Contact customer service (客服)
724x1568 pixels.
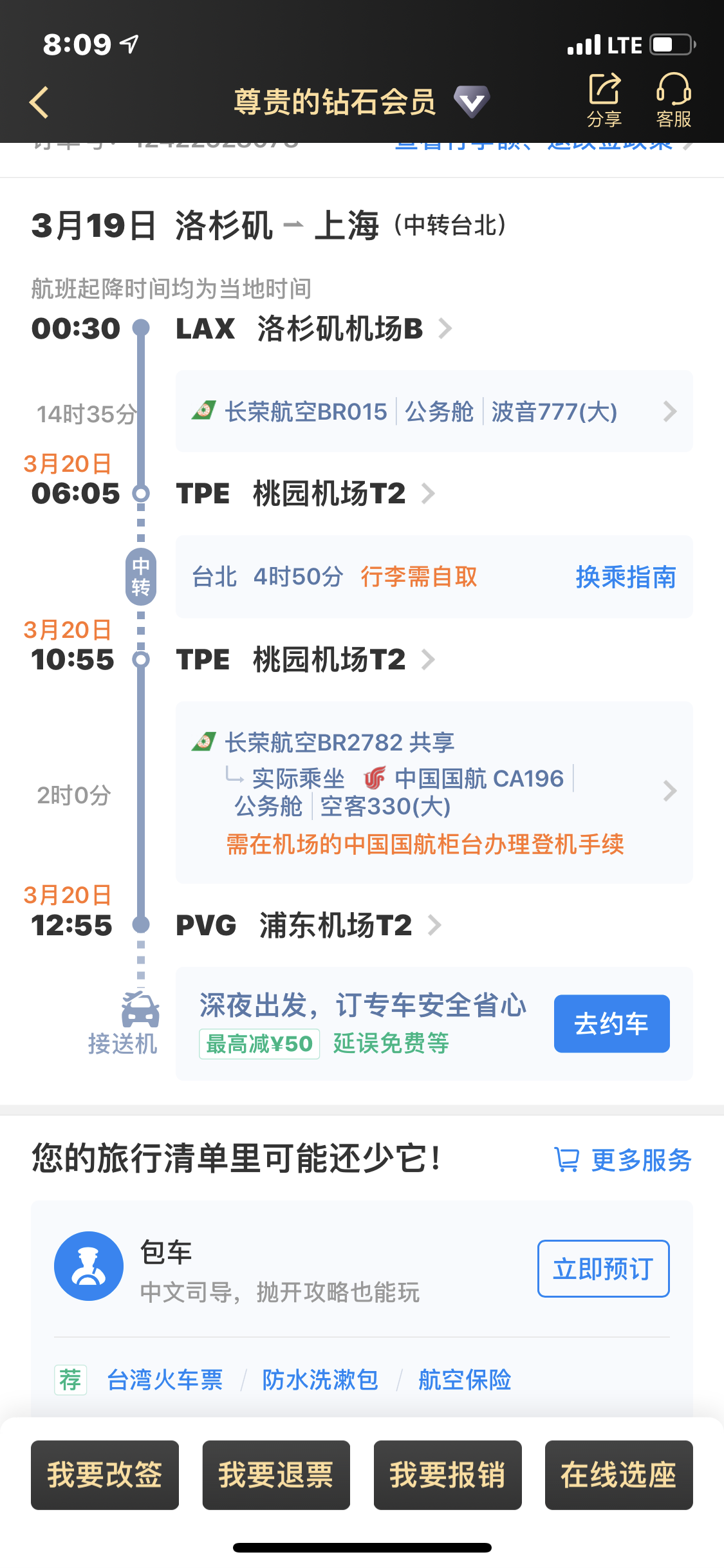[x=673, y=100]
